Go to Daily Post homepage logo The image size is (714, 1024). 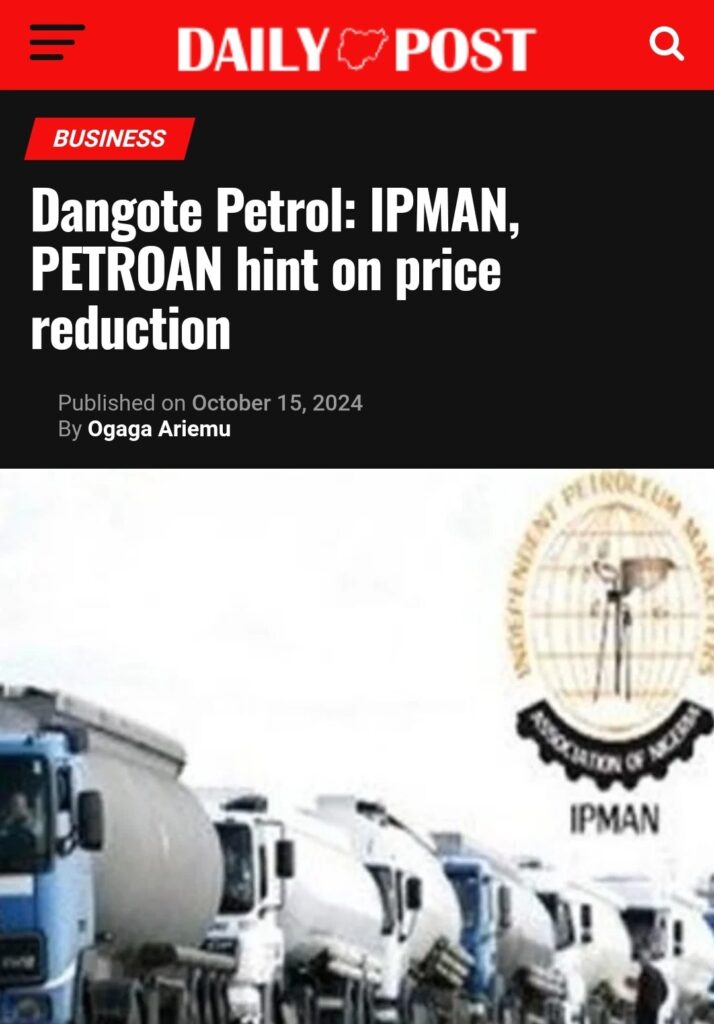356,47
